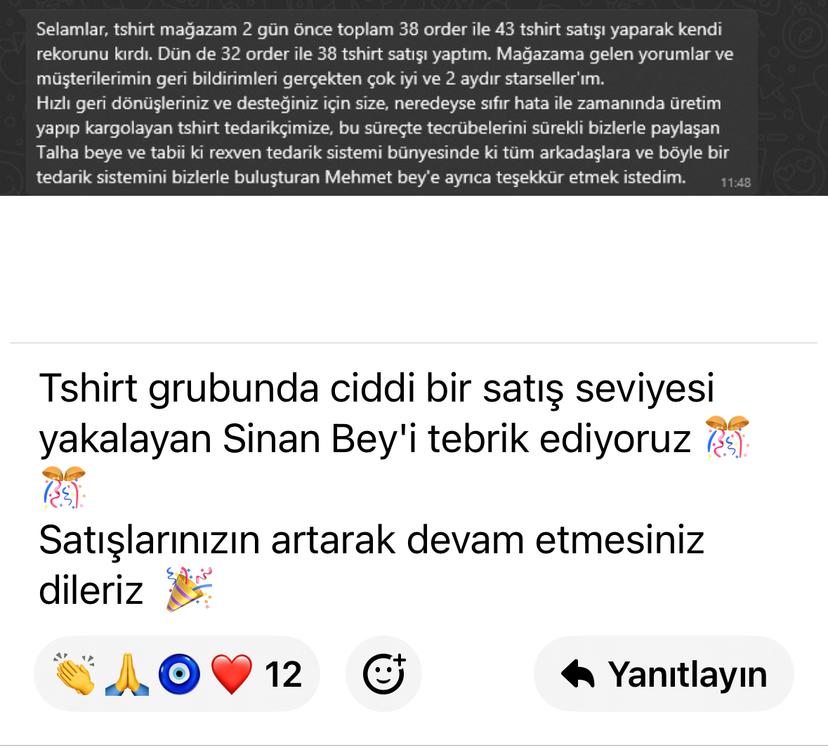Image resolution: width=828 pixels, height=747 pixels.
Task: Tap the Yanıtlayın reply button
Action: [664, 674]
